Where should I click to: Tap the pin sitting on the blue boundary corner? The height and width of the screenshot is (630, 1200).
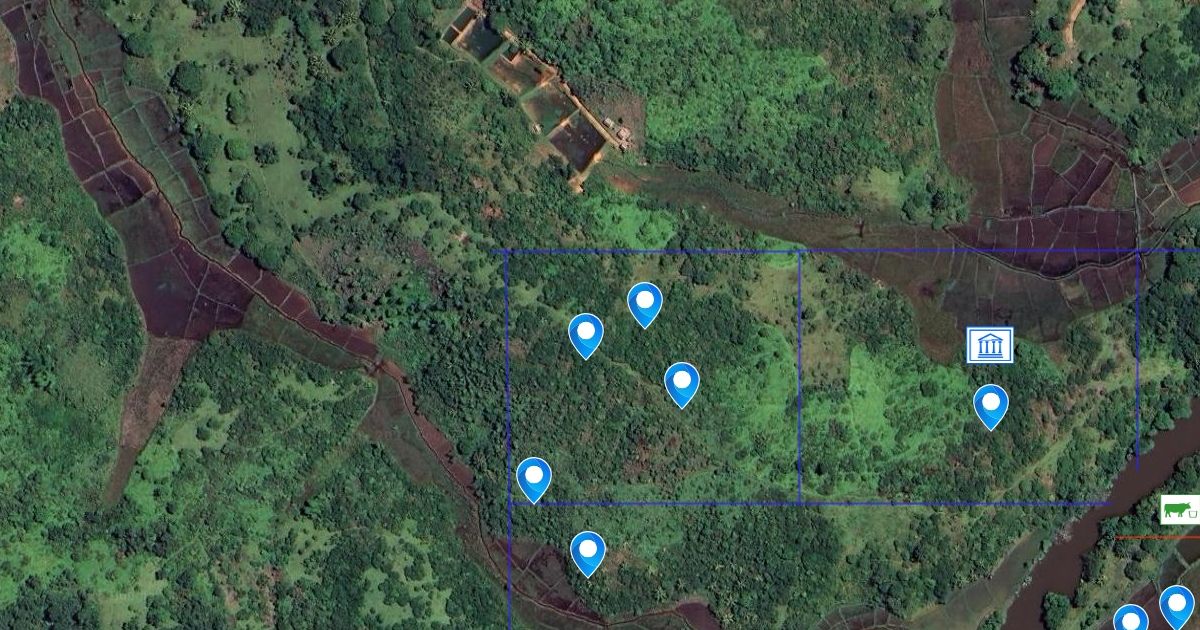point(534,478)
